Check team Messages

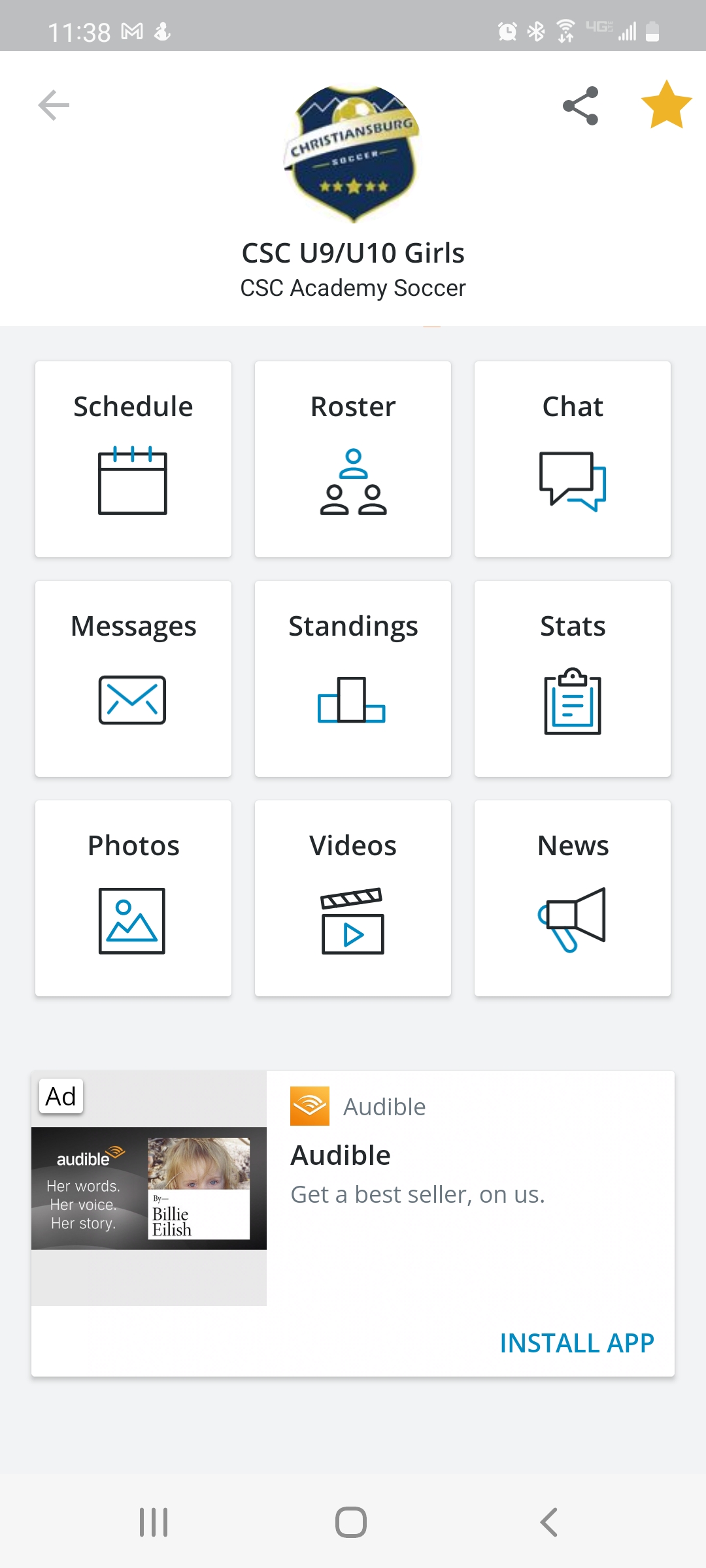click(133, 679)
